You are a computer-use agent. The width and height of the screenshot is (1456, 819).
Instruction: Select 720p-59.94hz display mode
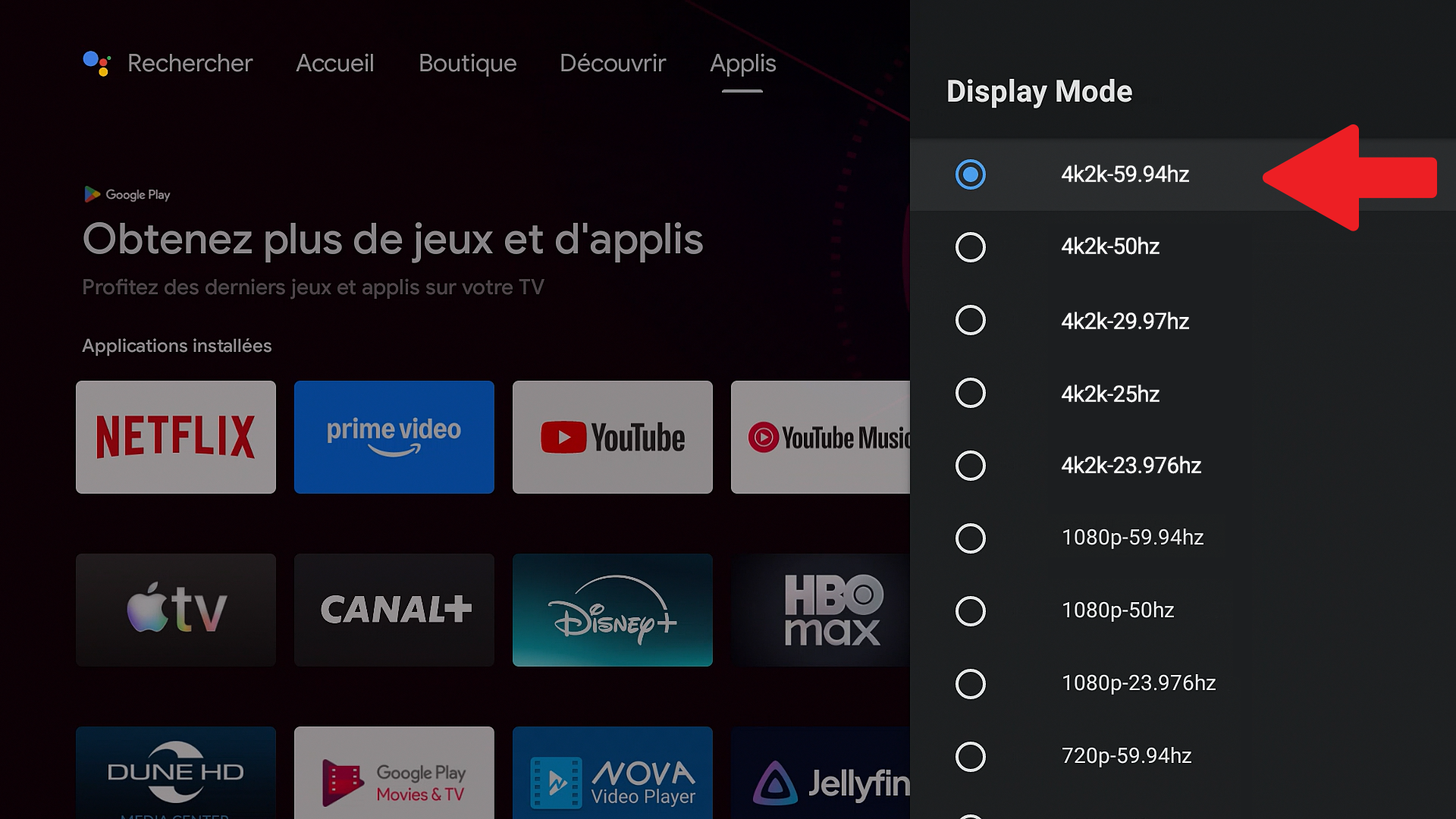tap(1125, 756)
